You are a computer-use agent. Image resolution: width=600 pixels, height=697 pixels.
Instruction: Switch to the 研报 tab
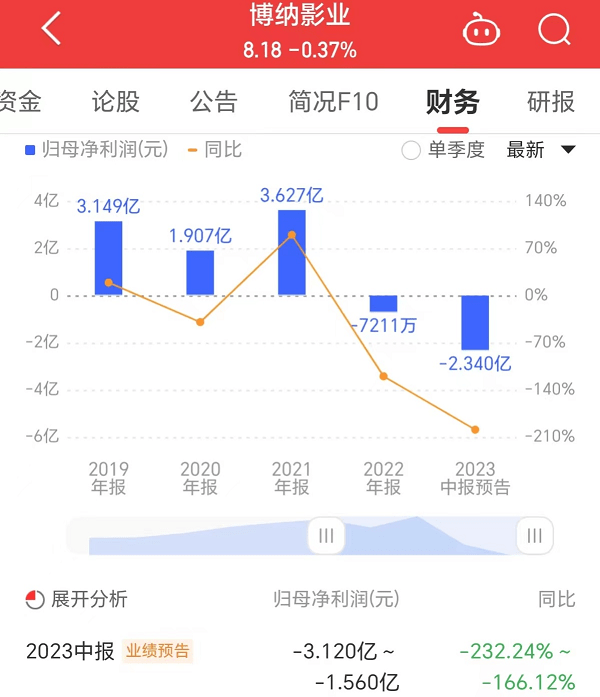(x=551, y=101)
